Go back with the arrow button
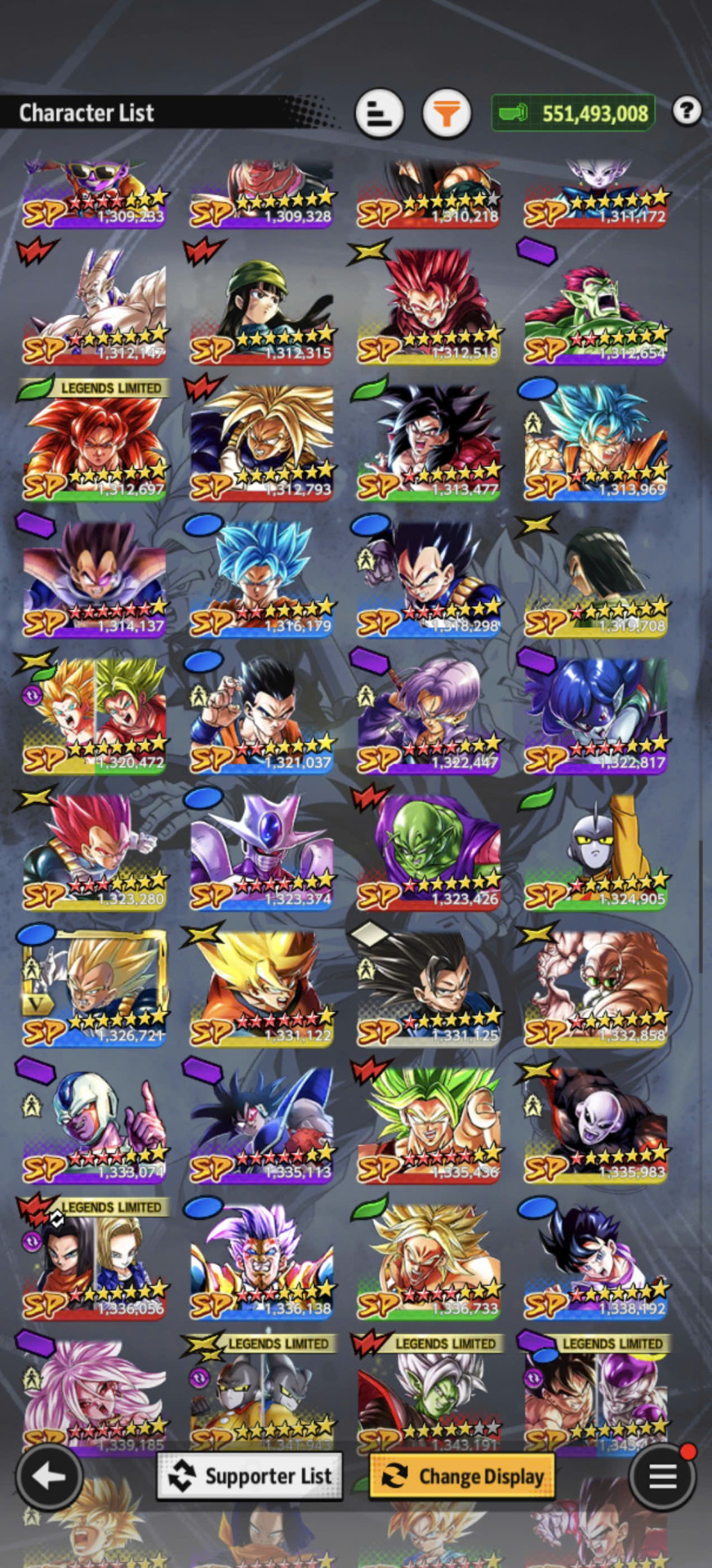 point(49,1476)
